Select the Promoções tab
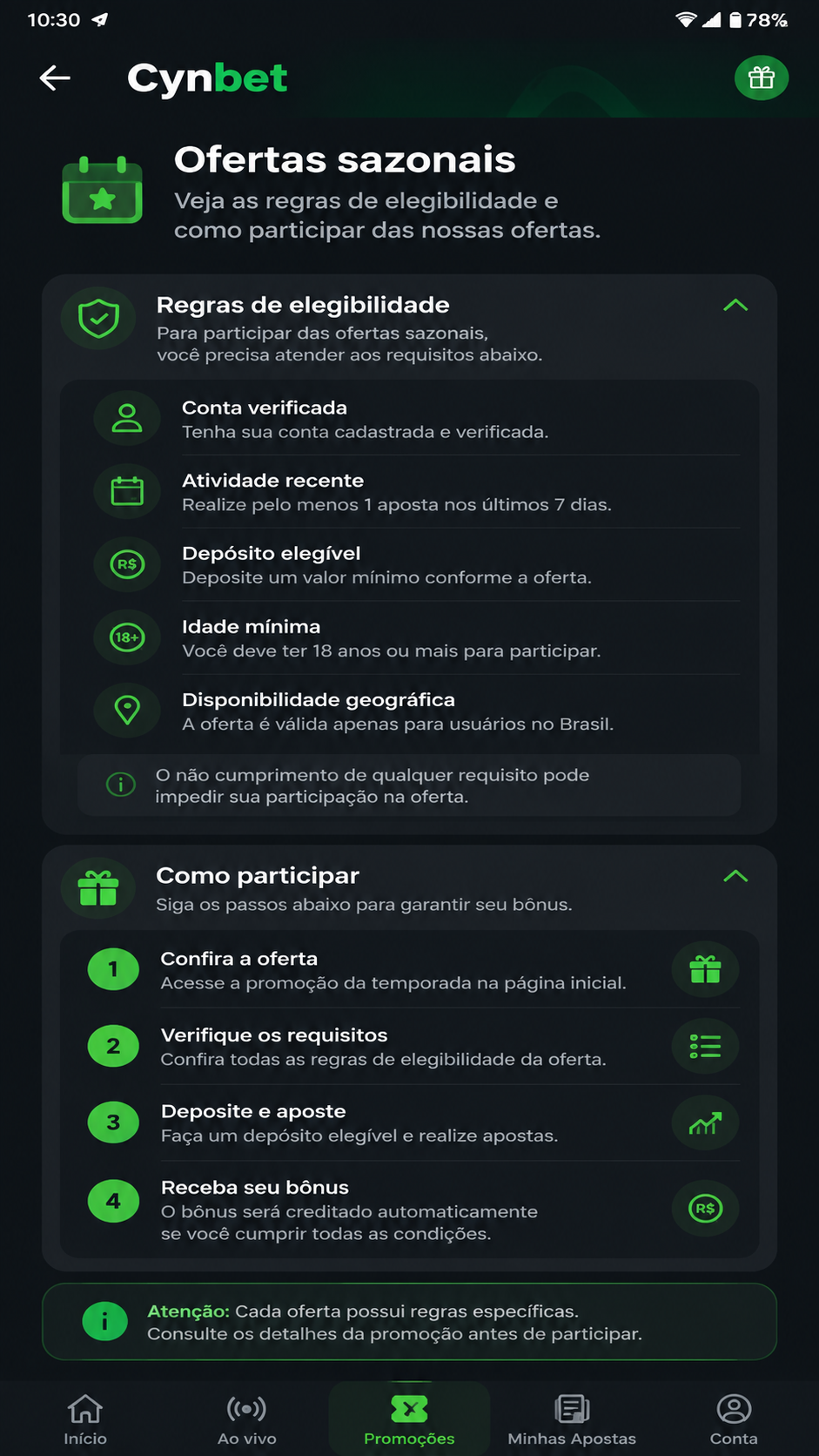Screen dimensions: 819x1456 pyautogui.click(x=409, y=1419)
